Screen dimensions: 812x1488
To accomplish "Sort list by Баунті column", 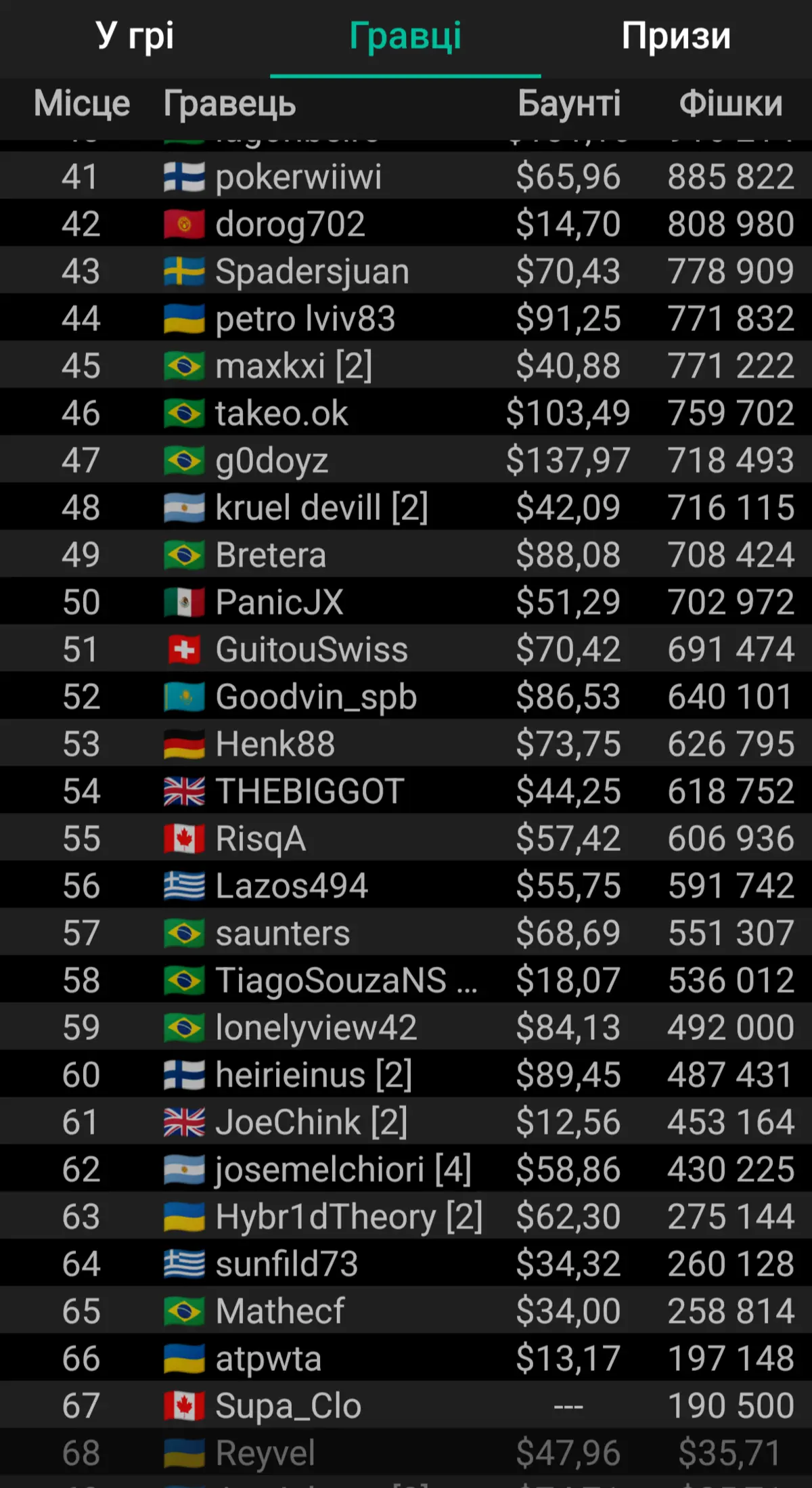I will click(568, 104).
